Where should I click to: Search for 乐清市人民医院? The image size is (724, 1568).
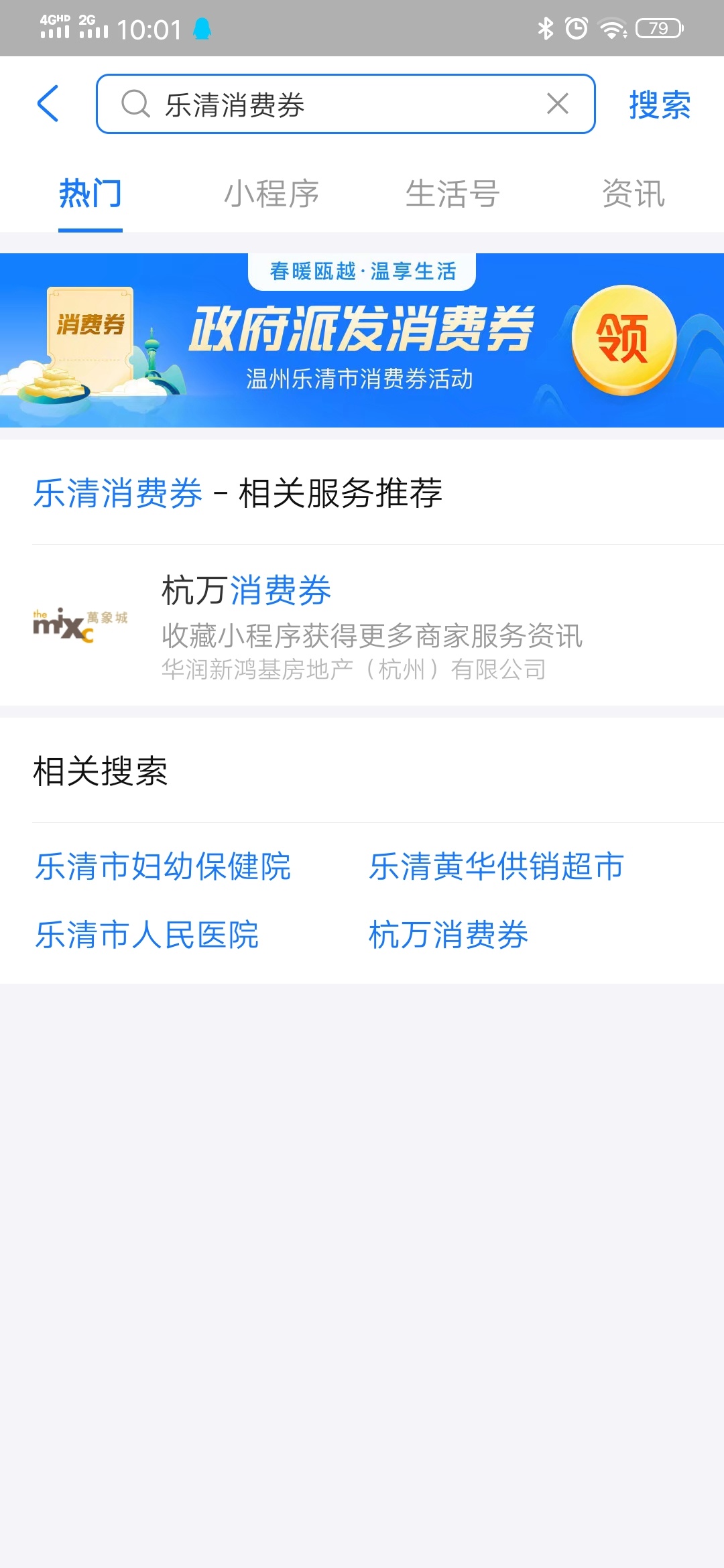147,935
